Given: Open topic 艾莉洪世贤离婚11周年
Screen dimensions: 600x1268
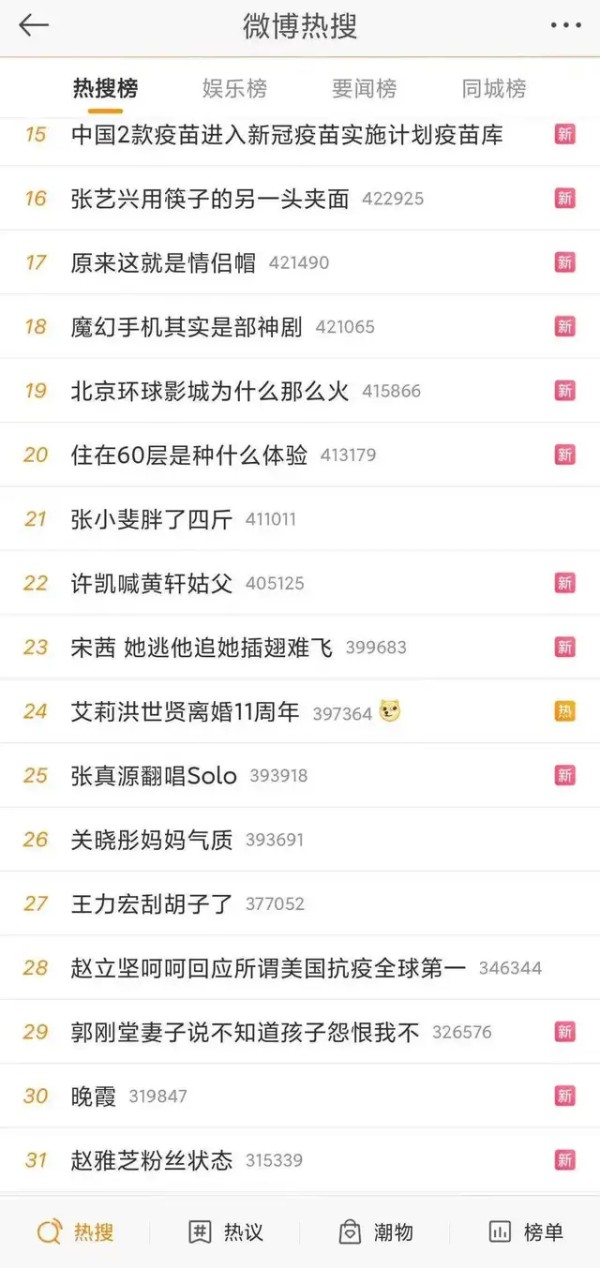Looking at the screenshot, I should point(186,711).
